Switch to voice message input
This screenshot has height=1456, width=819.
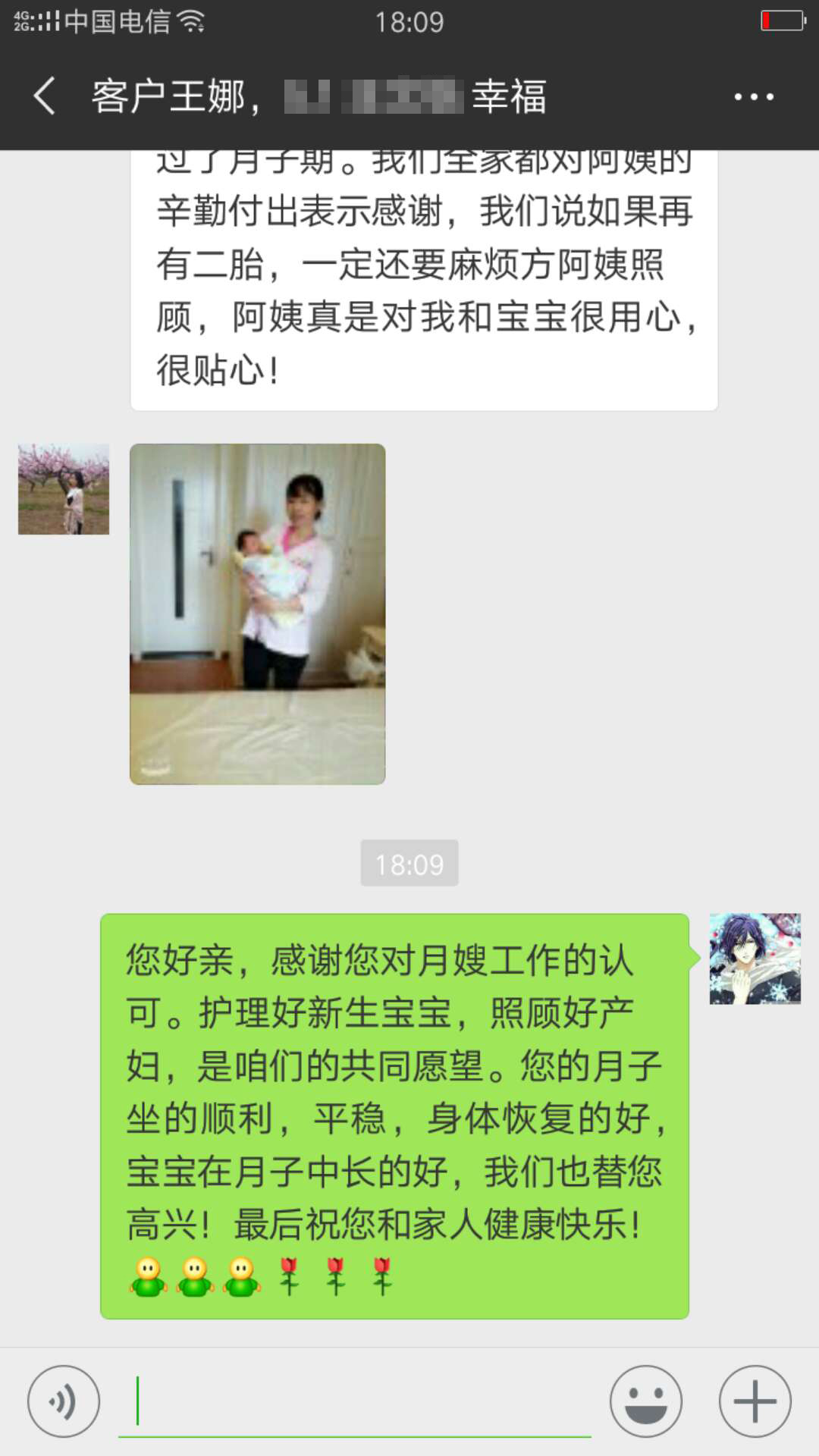click(x=64, y=1401)
